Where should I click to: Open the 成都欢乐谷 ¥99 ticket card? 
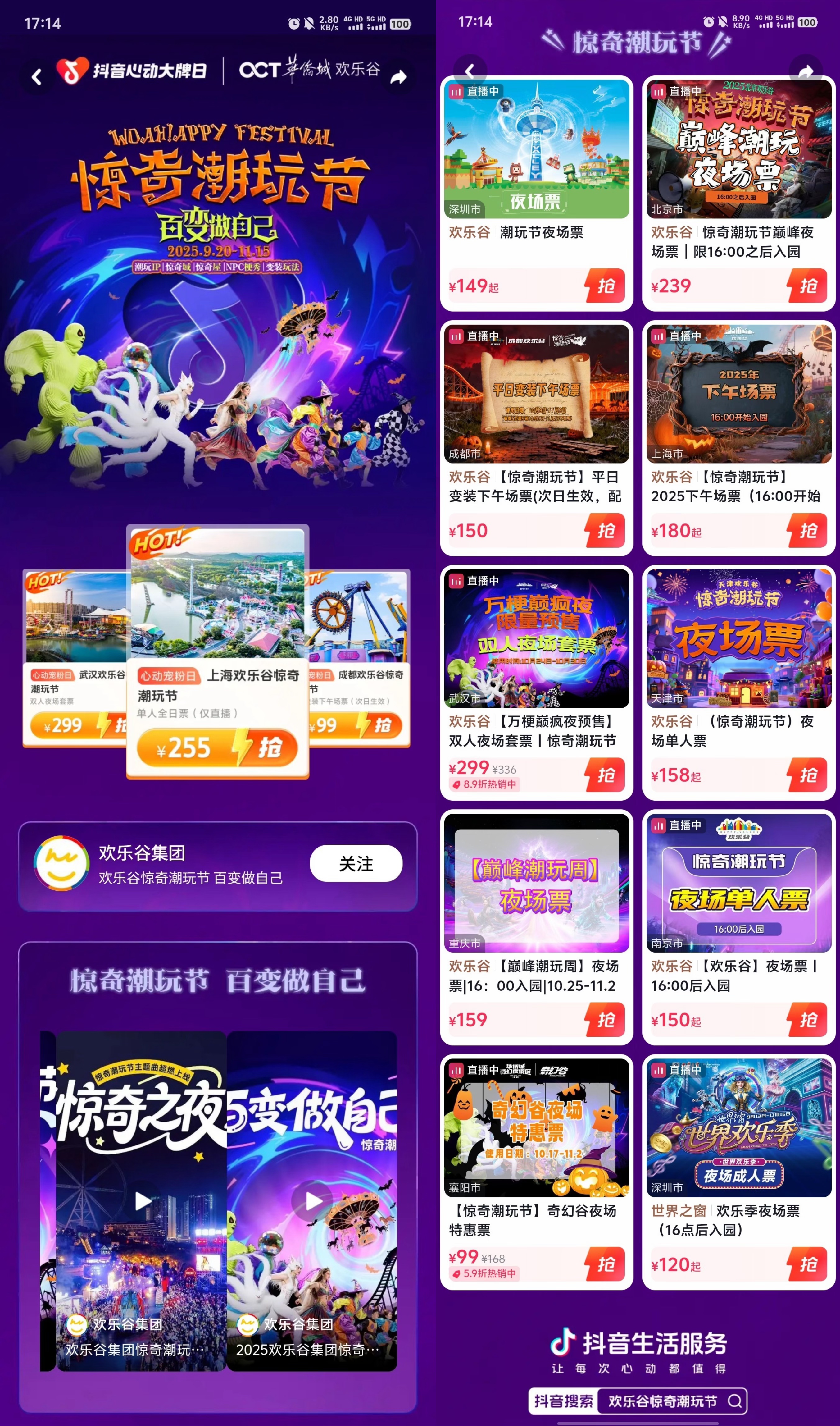(358, 657)
